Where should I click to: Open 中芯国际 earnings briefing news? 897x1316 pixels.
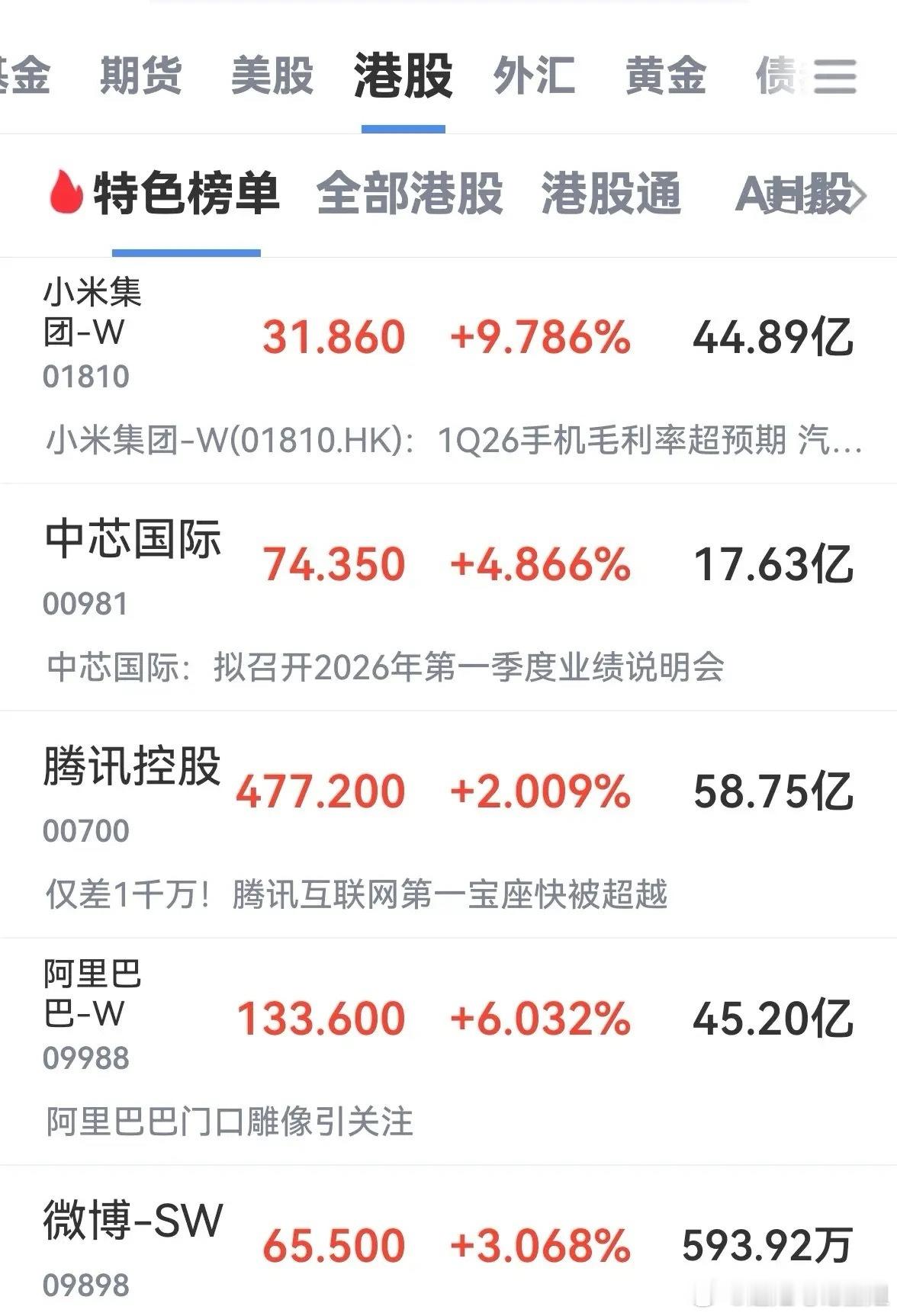(x=385, y=667)
